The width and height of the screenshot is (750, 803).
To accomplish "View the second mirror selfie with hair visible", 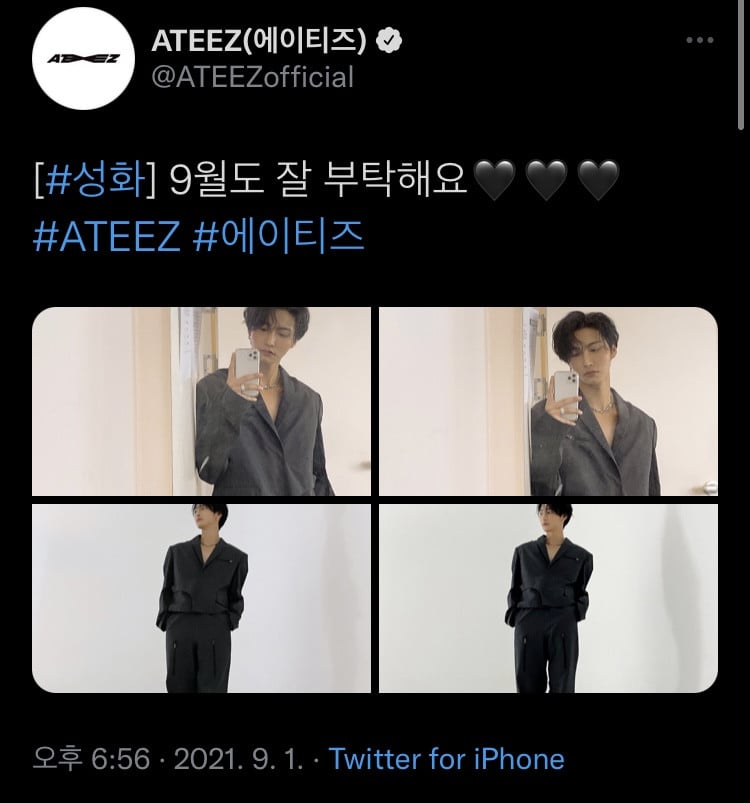I will pyautogui.click(x=548, y=402).
